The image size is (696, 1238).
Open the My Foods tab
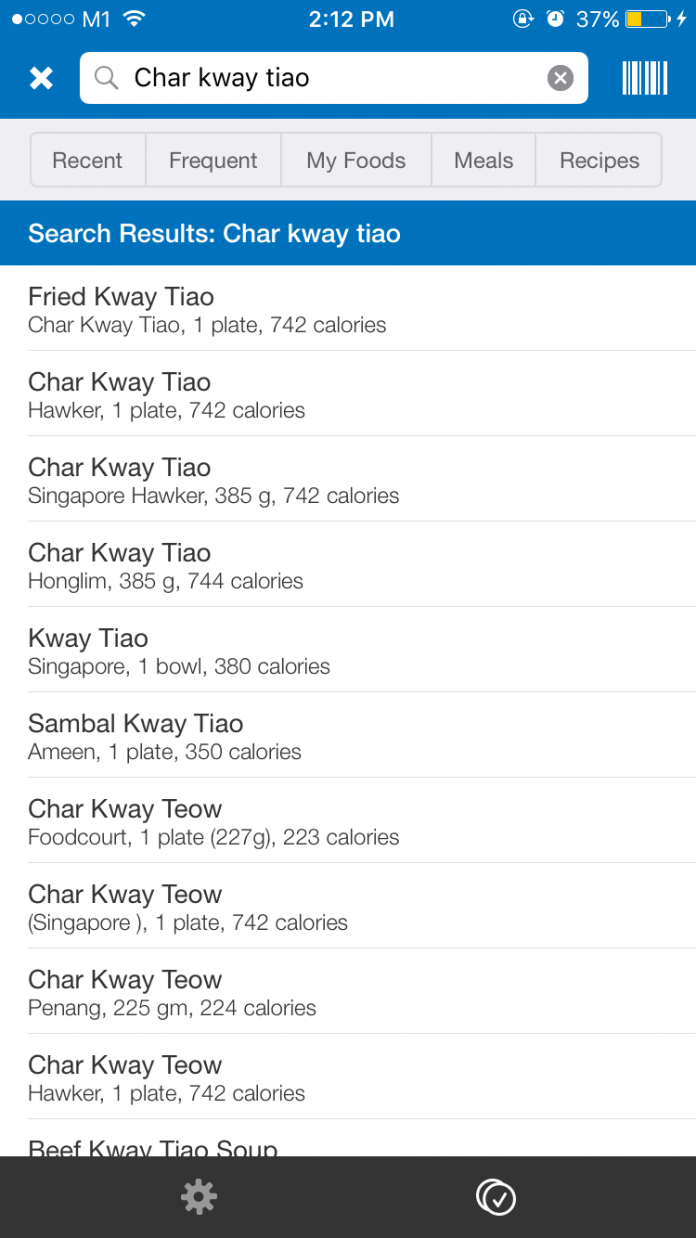coord(356,160)
